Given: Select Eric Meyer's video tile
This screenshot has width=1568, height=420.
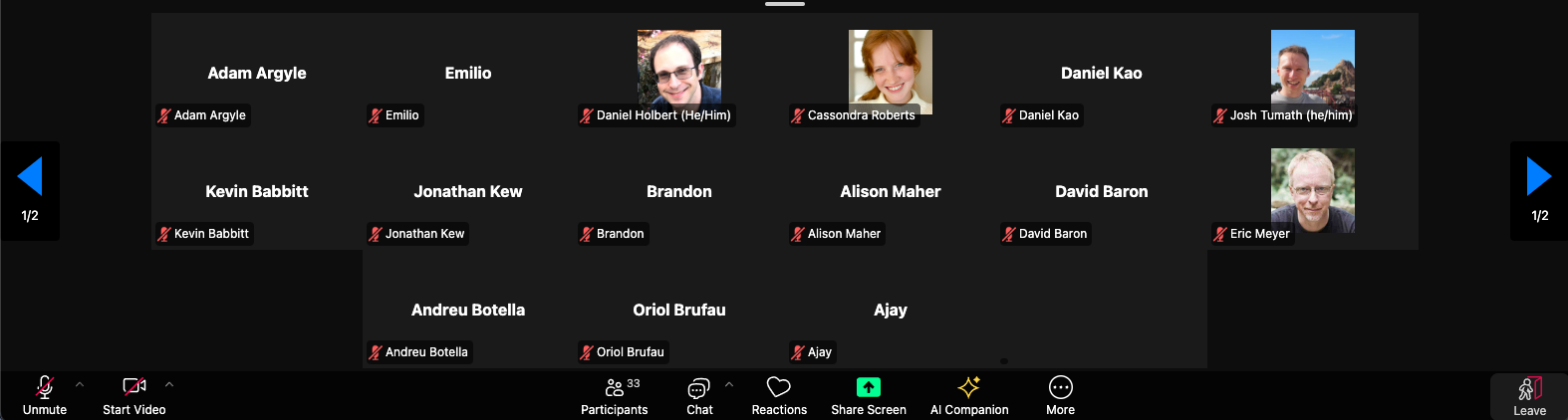Looking at the screenshot, I should coord(1313,189).
